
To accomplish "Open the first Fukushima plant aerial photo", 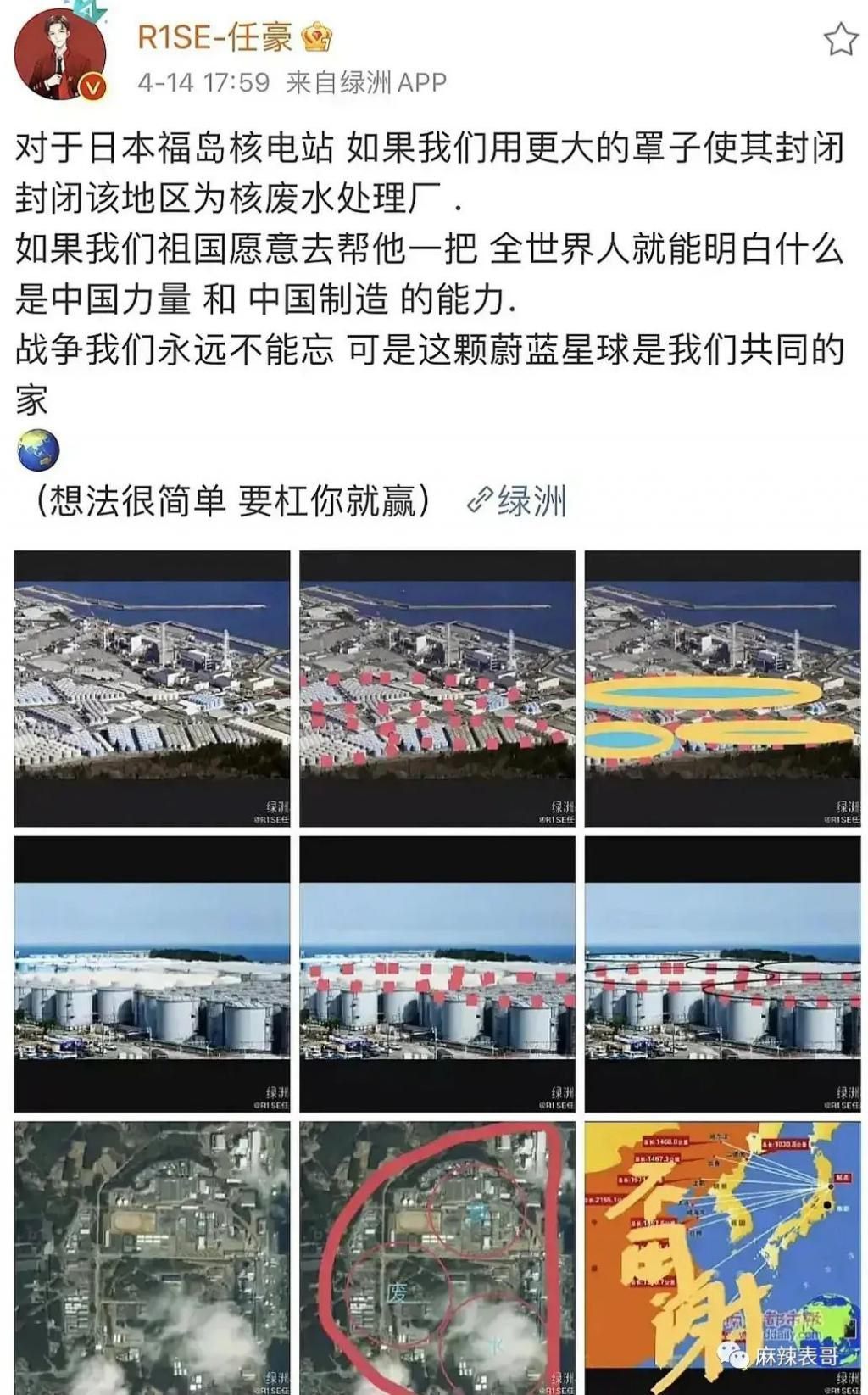I will click(149, 687).
